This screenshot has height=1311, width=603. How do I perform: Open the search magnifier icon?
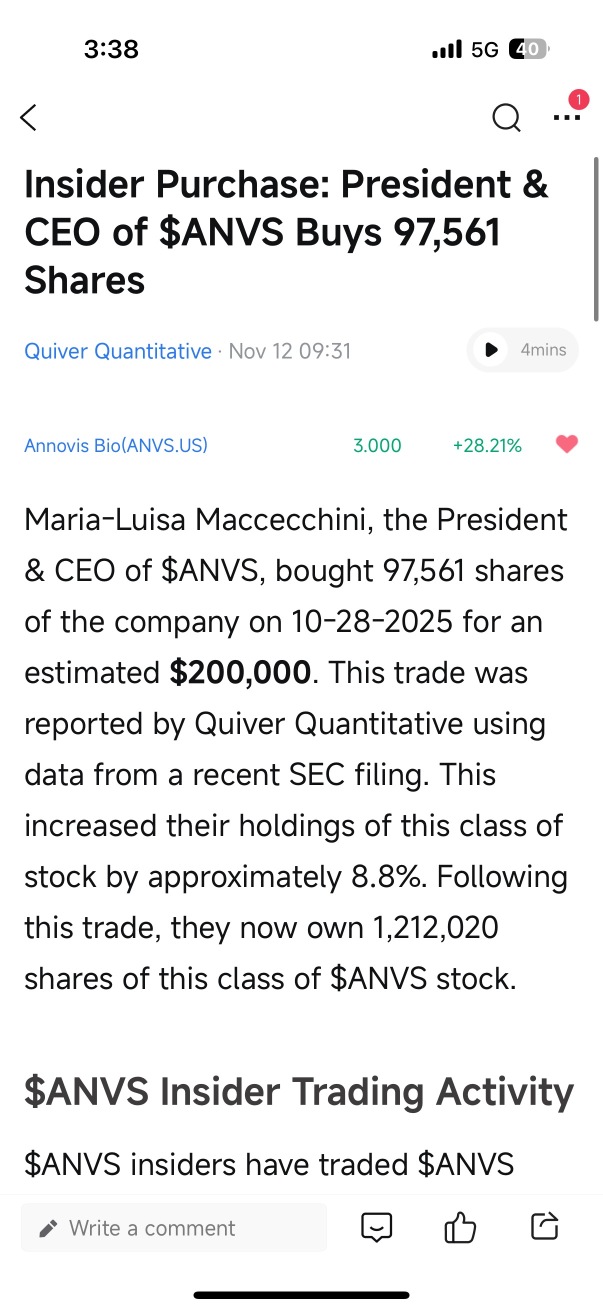(x=507, y=118)
